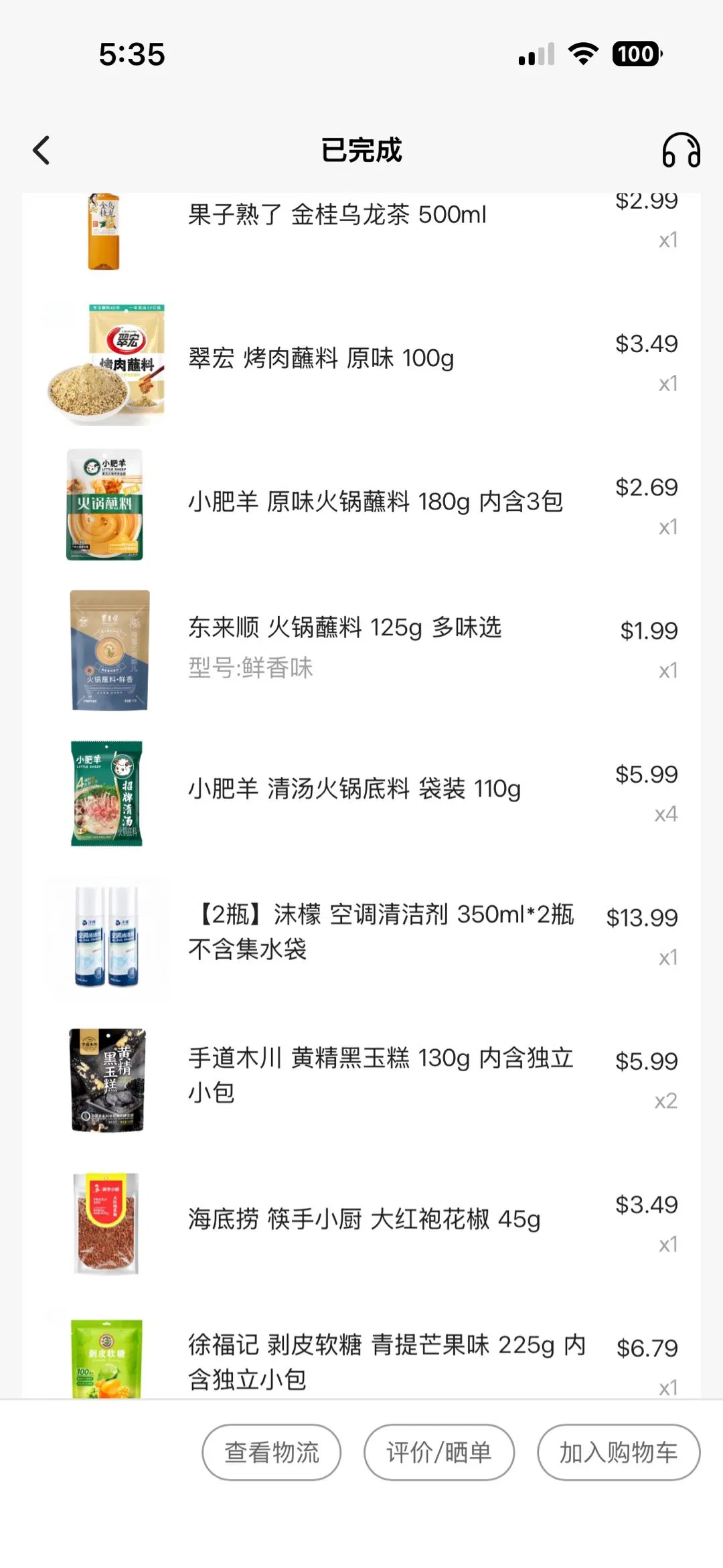
Task: View 小肥羊 原味火锅蘸料 180g product
Action: pos(375,502)
